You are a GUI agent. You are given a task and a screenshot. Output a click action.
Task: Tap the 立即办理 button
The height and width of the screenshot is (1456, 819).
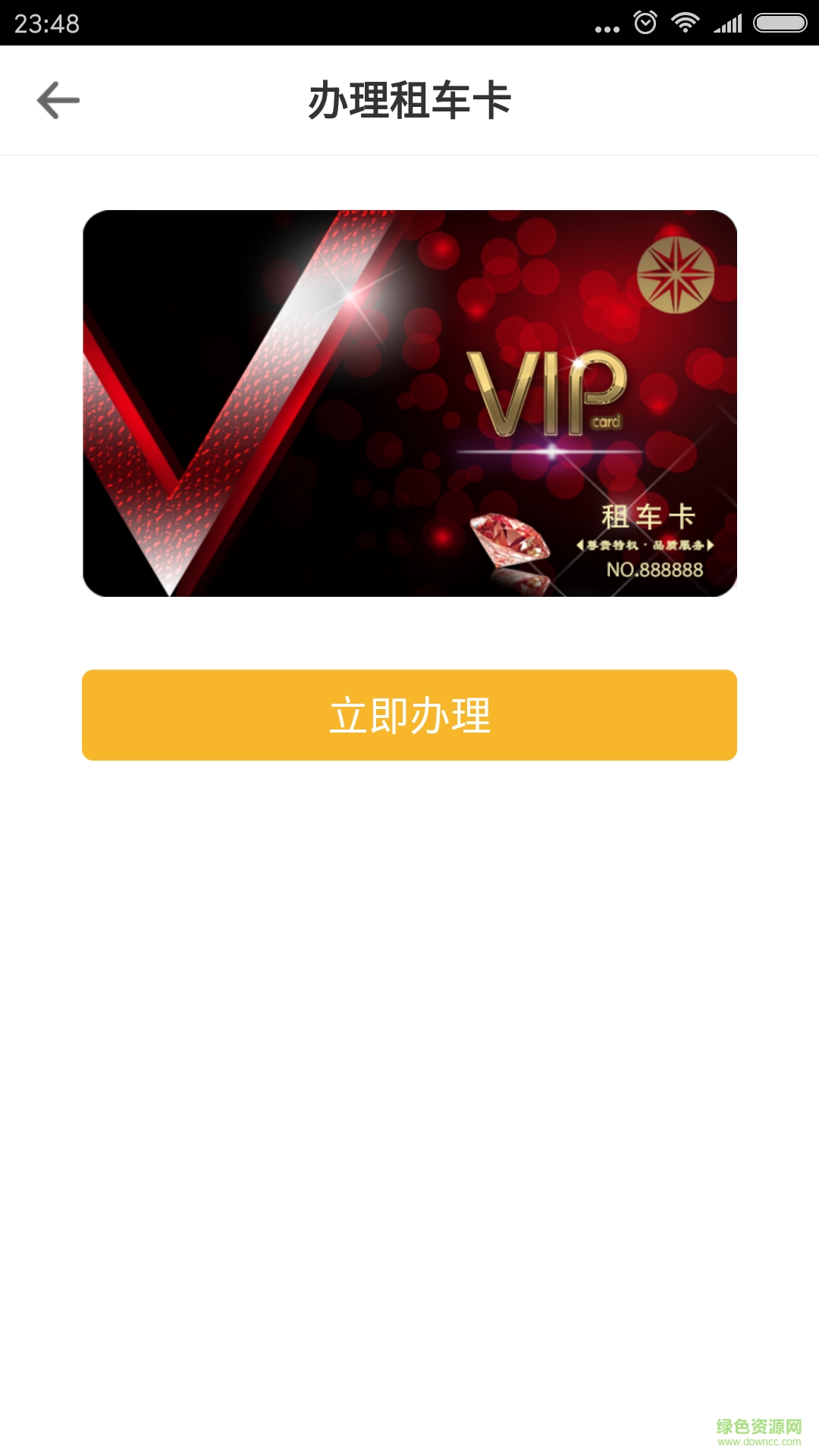point(409,715)
